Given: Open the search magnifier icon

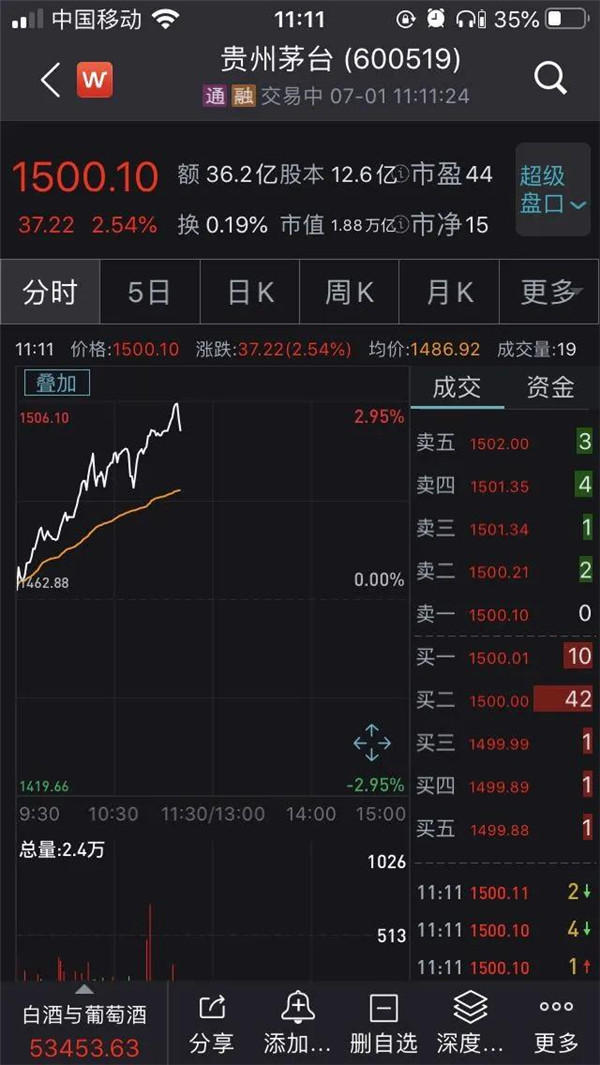Looking at the screenshot, I should tap(550, 78).
